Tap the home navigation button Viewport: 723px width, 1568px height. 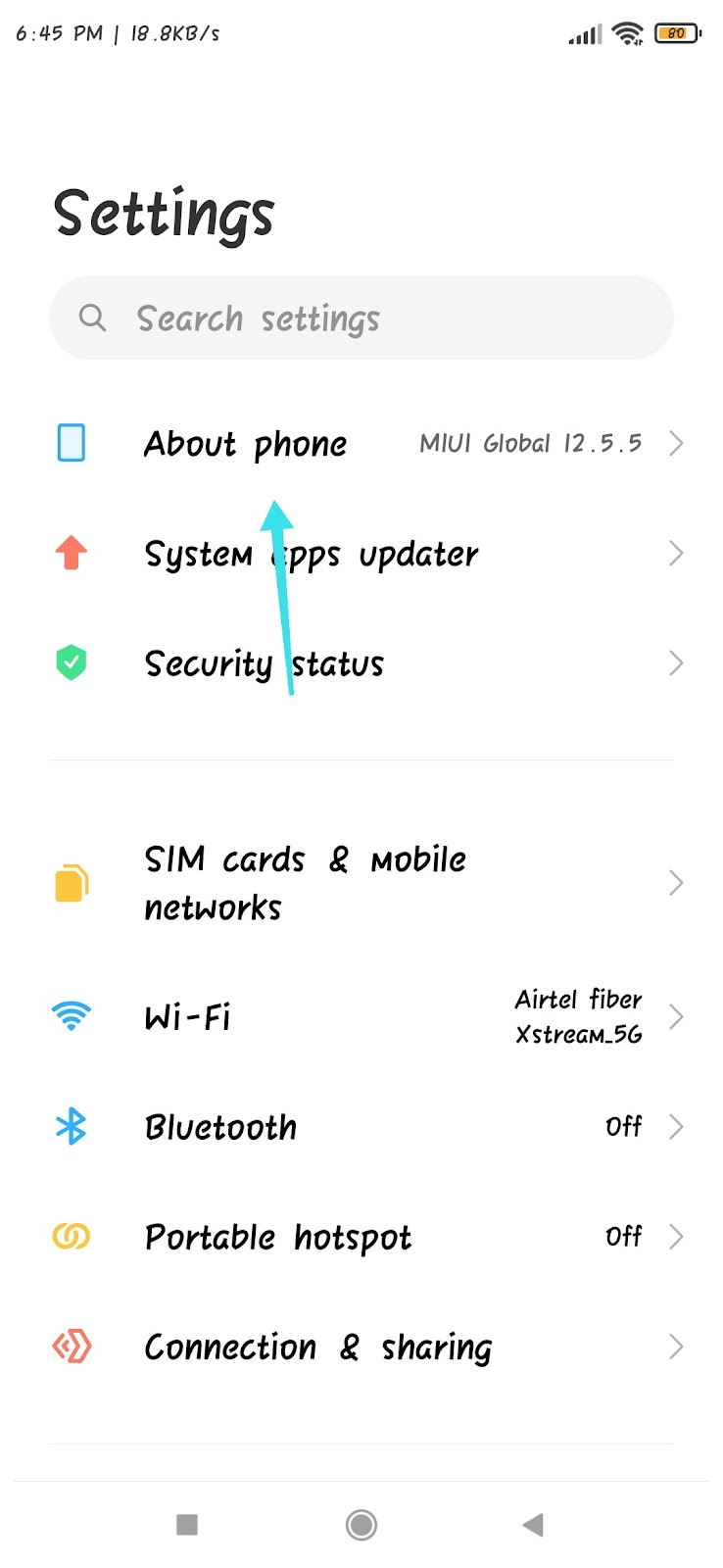point(361,1525)
